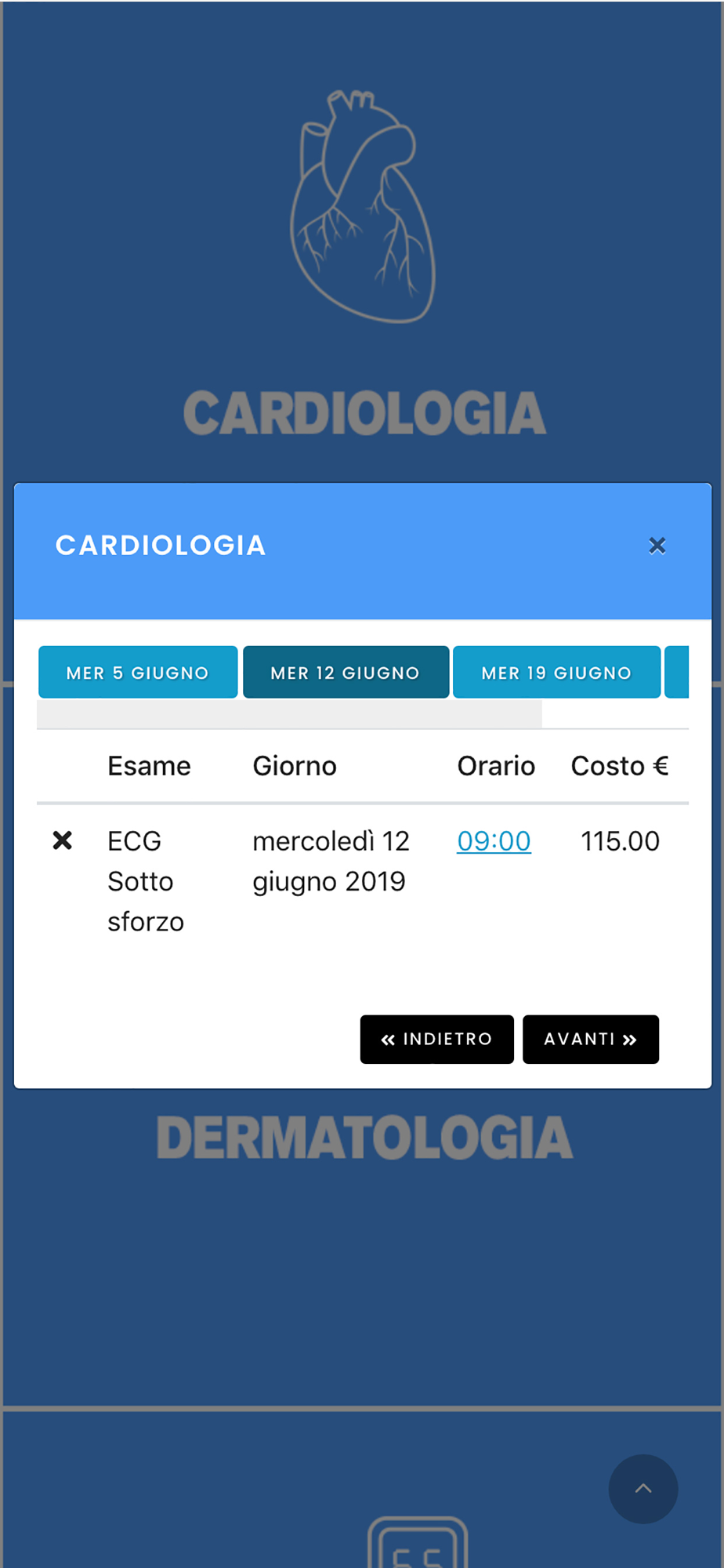The image size is (724, 1568).
Task: Close the Cardiologia dialog
Action: point(657,546)
